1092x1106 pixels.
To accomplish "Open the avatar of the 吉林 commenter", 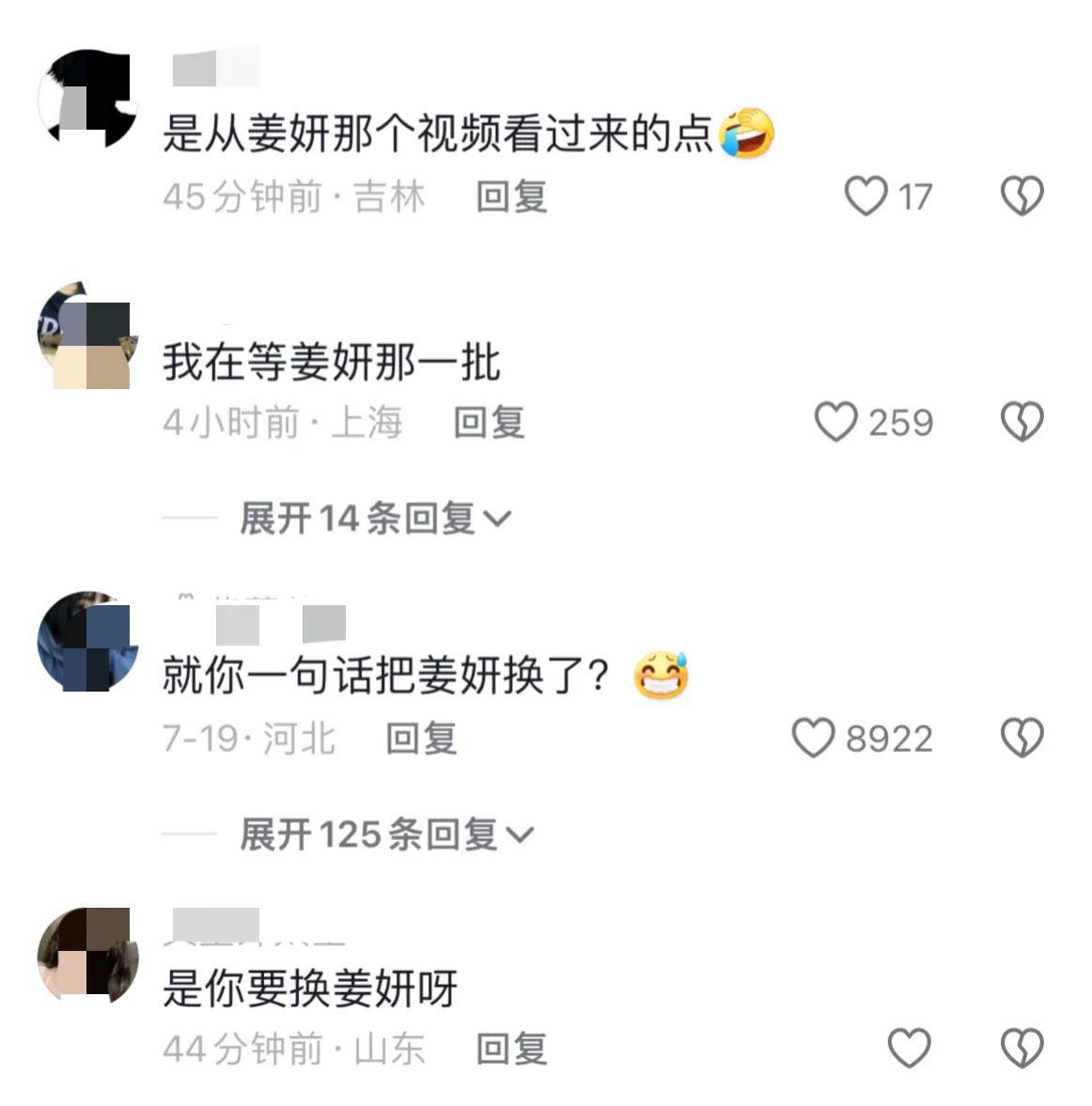I will tap(88, 99).
